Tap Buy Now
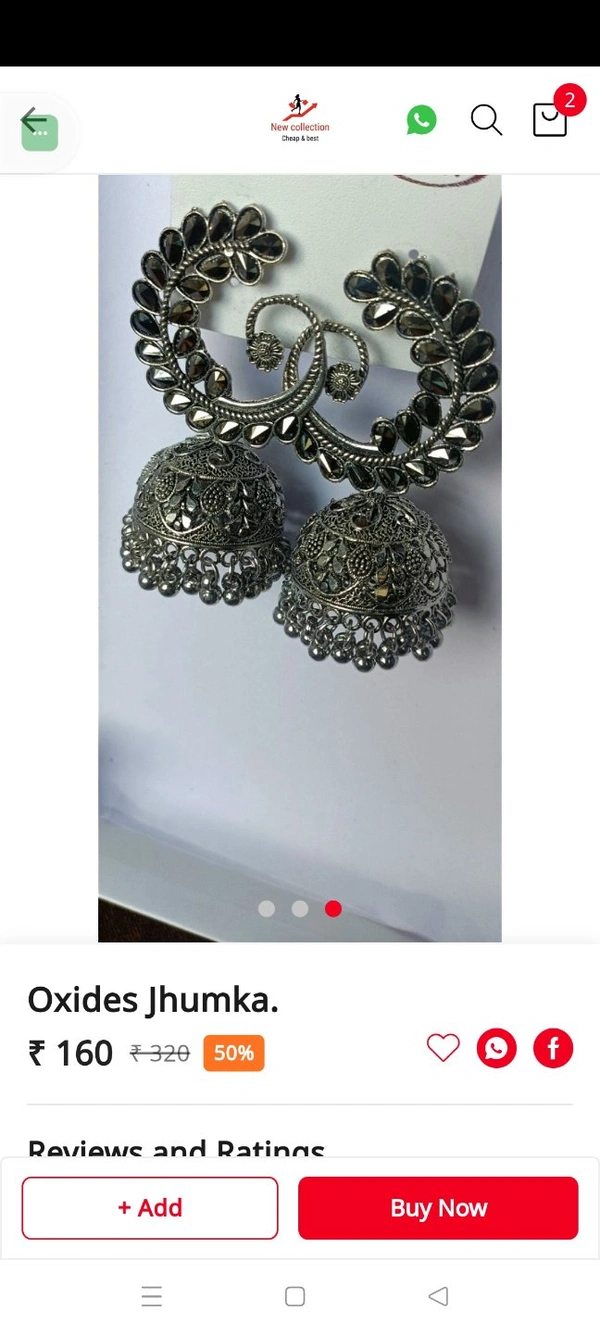This screenshot has height=1333, width=600. point(438,1208)
